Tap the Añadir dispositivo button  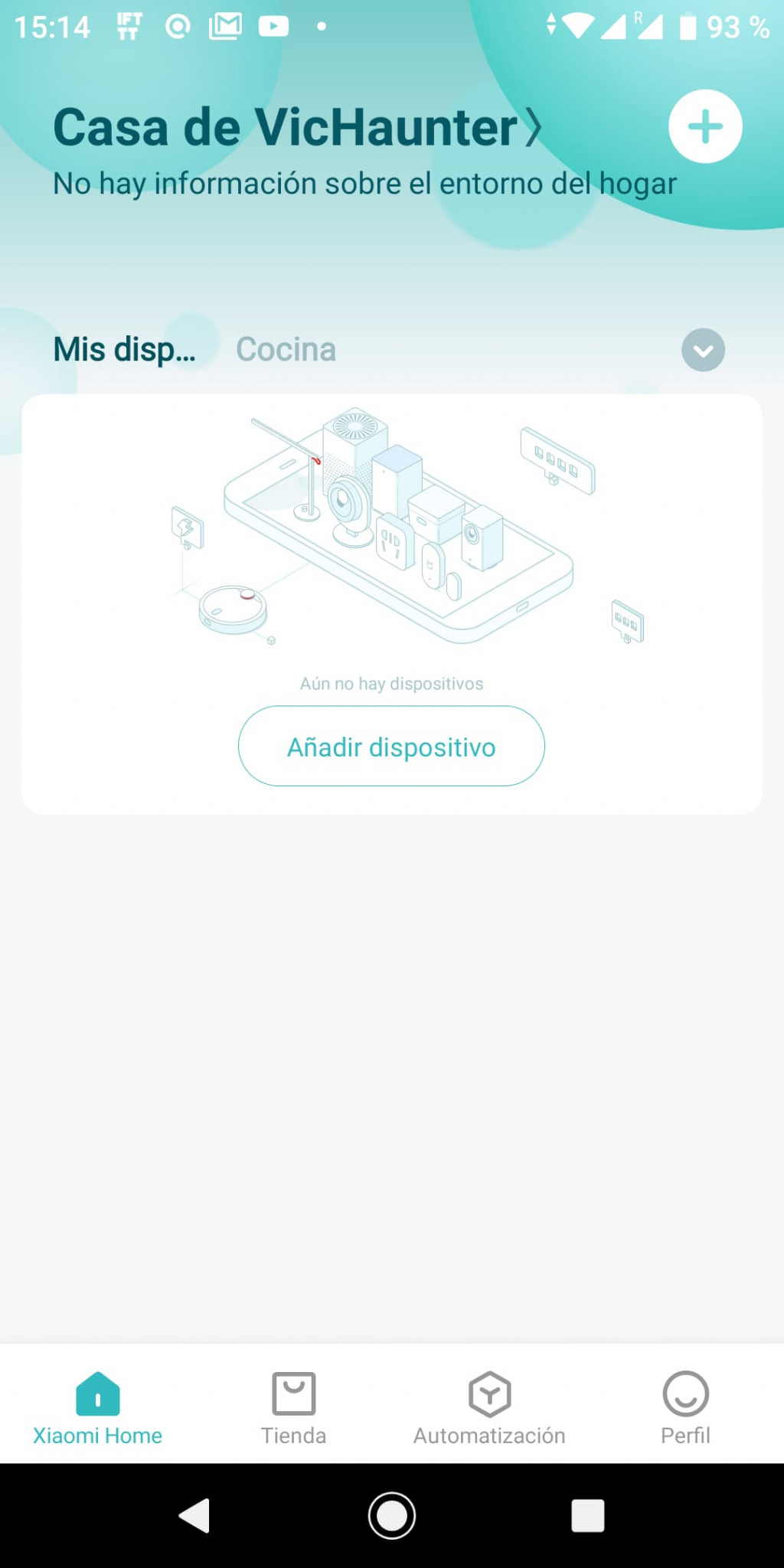(391, 746)
